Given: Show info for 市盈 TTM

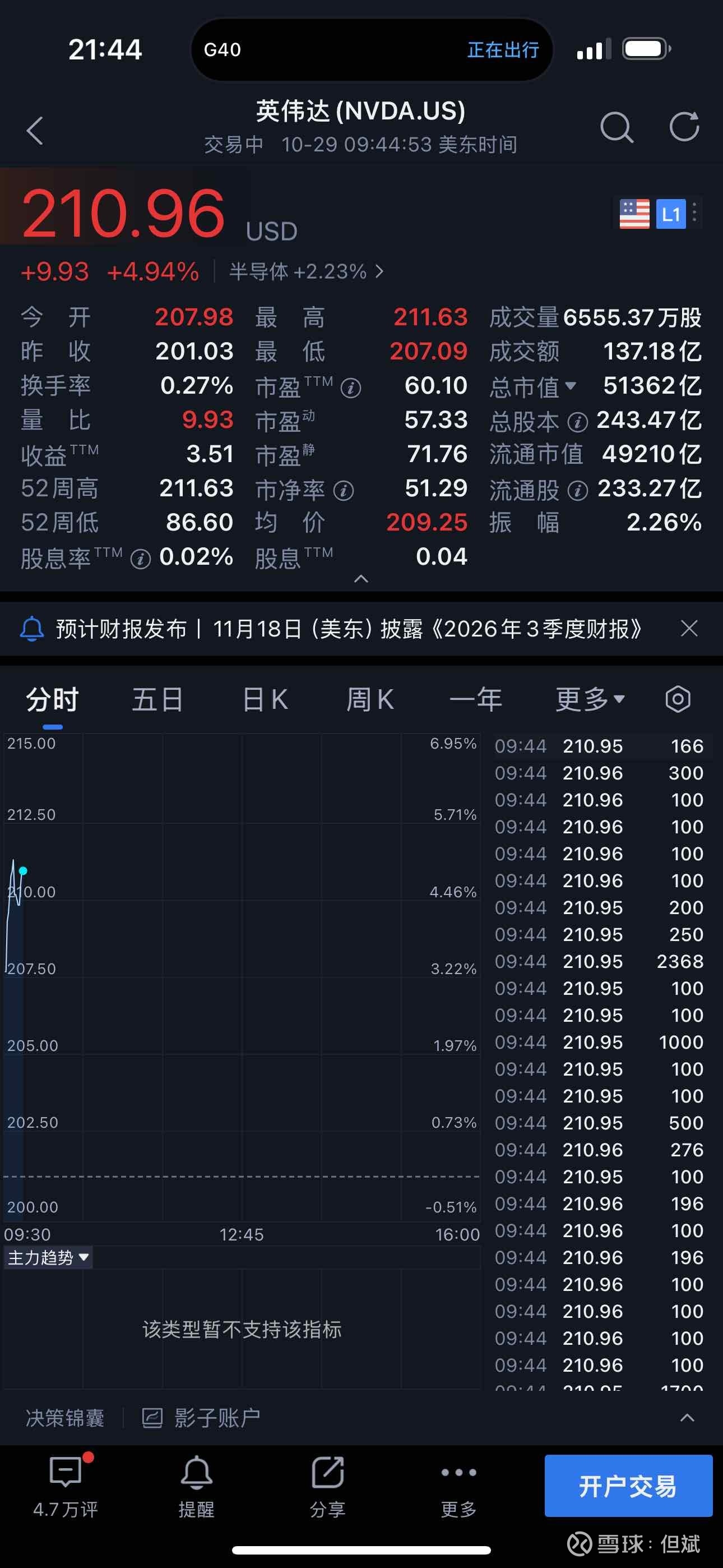Looking at the screenshot, I should coord(350,387).
